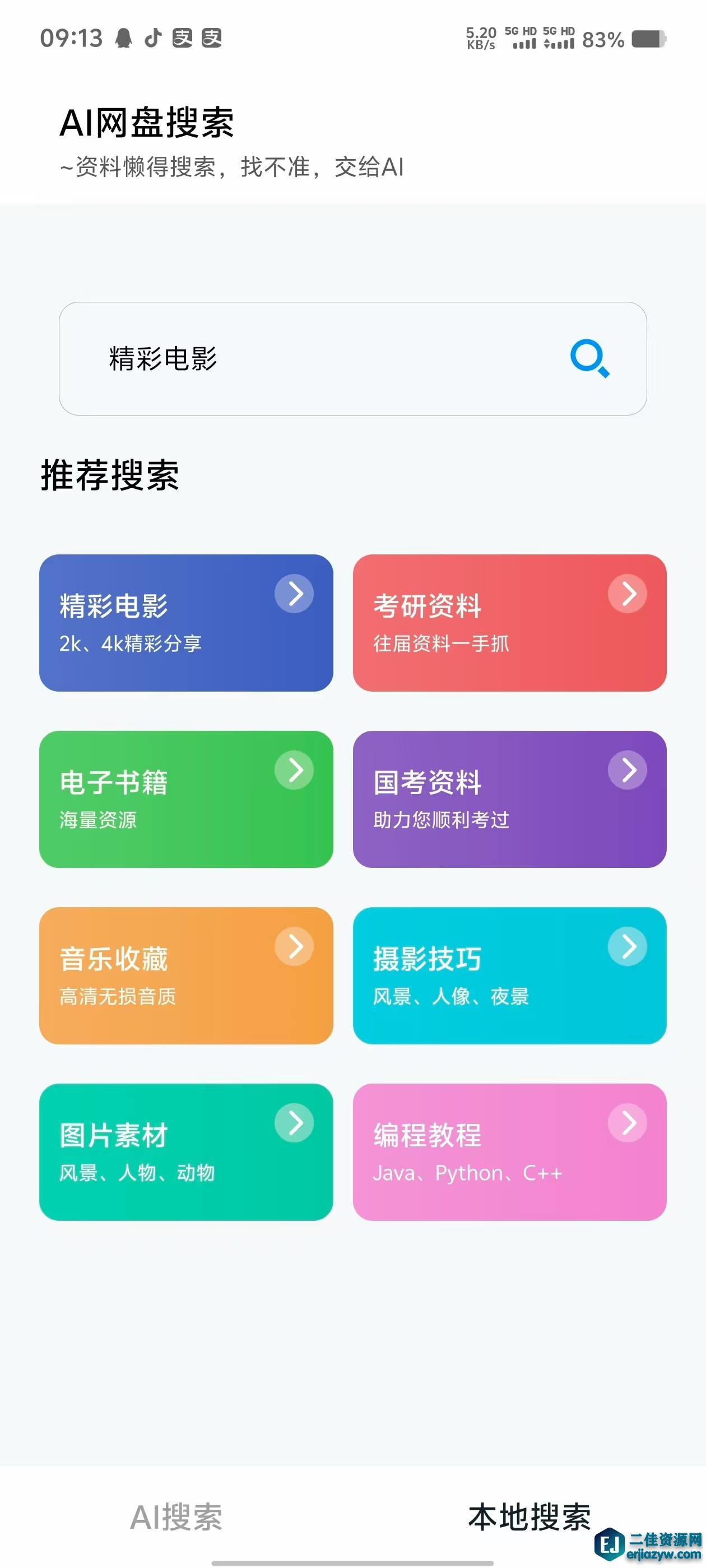Select the 电子书籍 card

coord(186,799)
